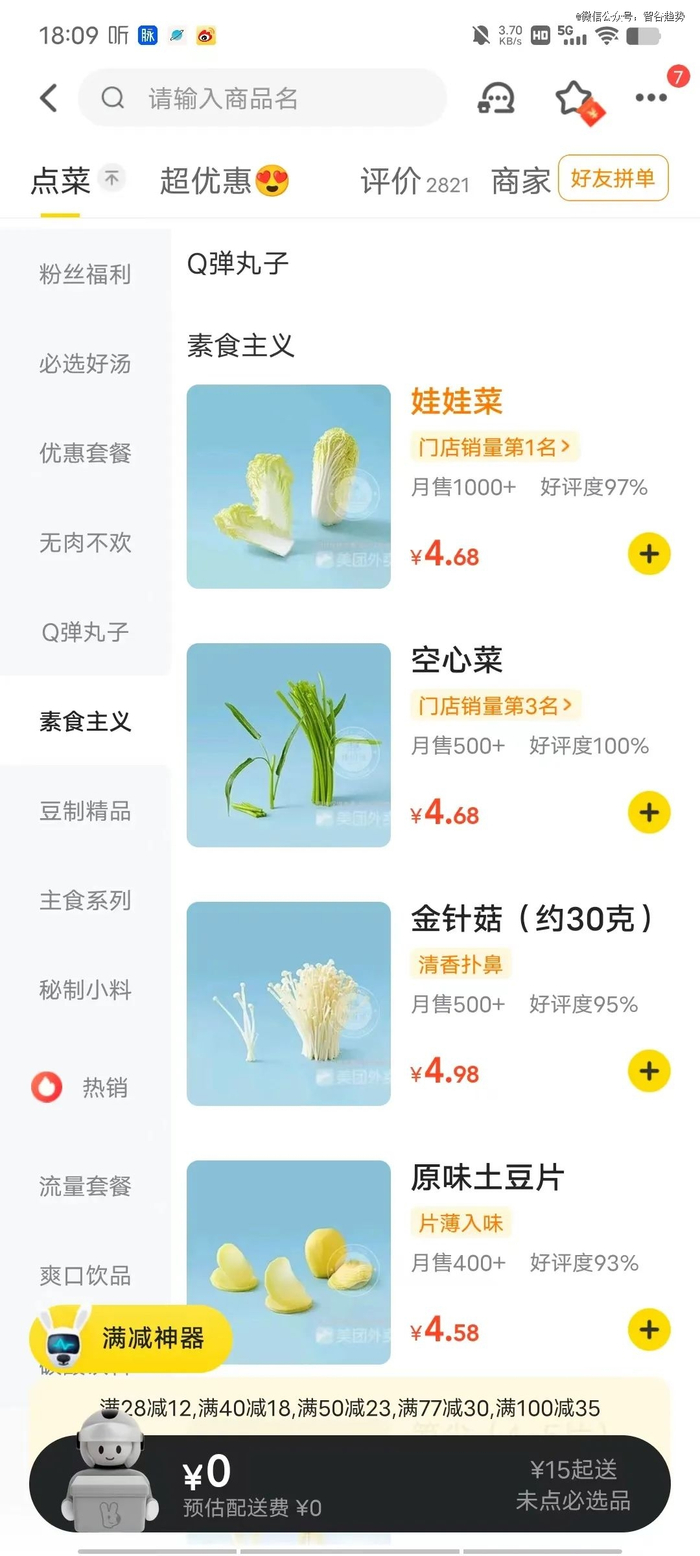The image size is (700, 1556).
Task: Add 空心菜 to the cart
Action: click(649, 812)
